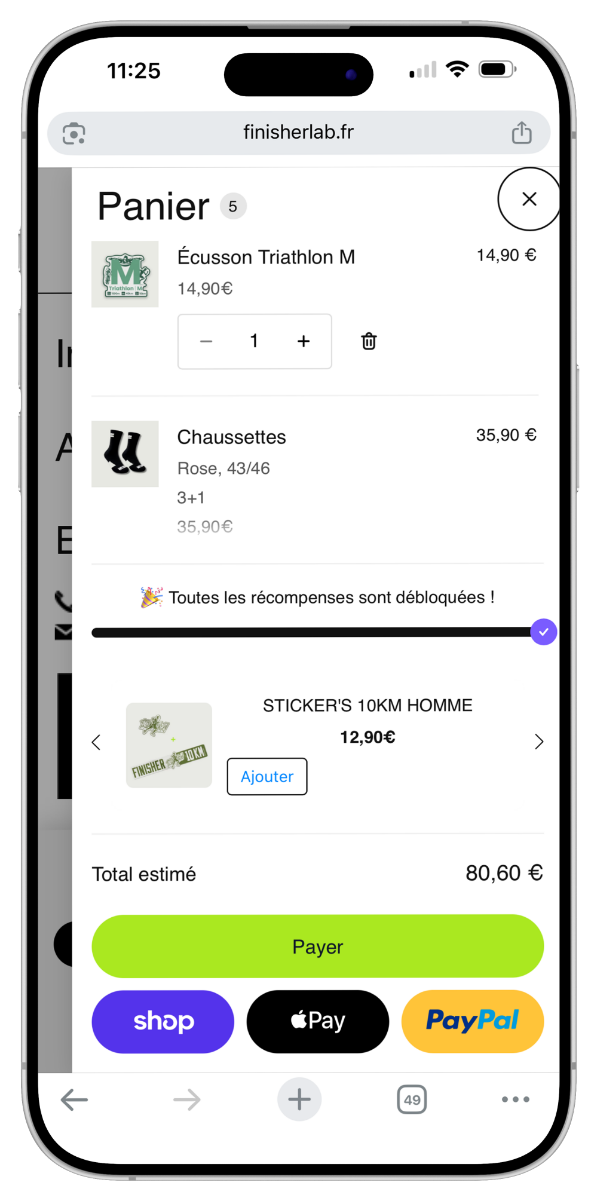The image size is (600, 1200).
Task: Pay with Apple Pay
Action: (317, 1021)
